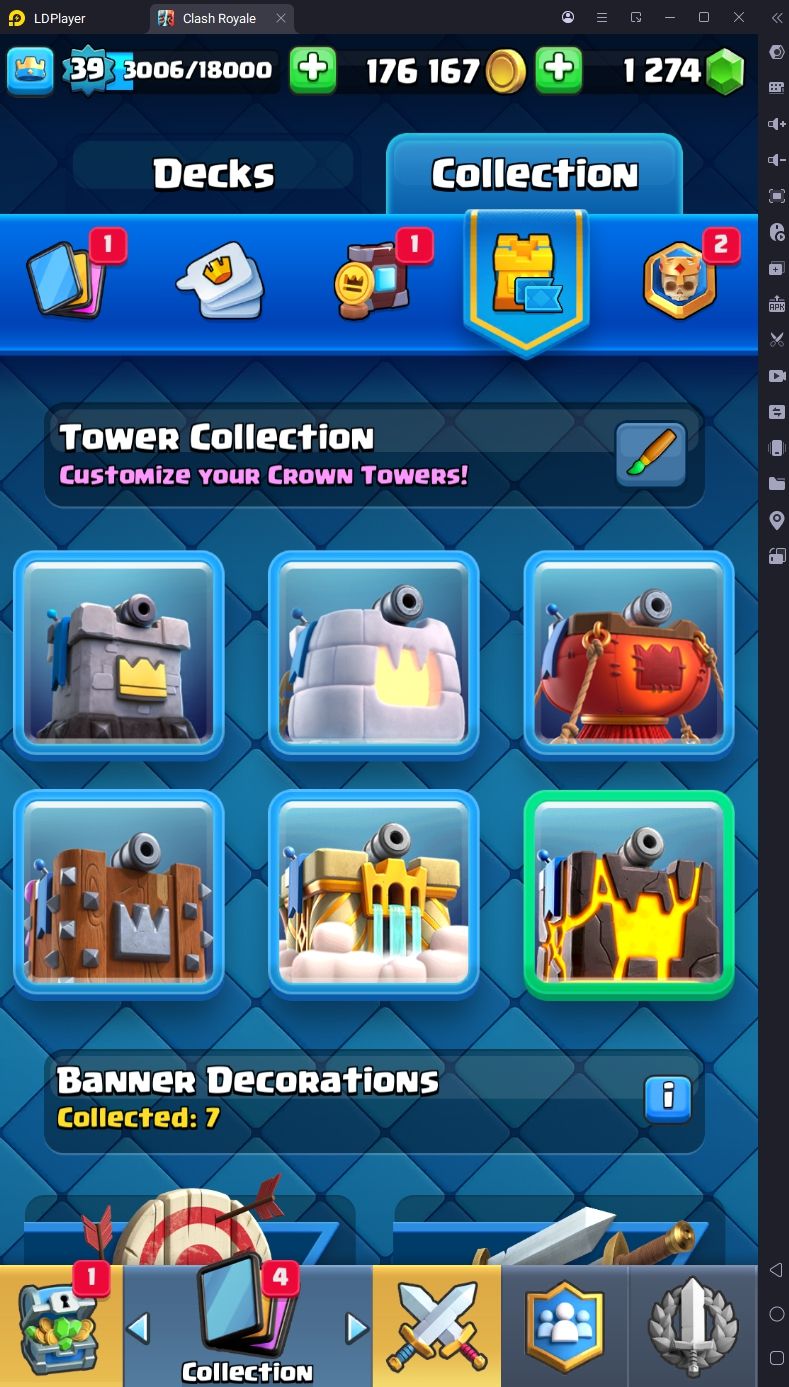Screen dimensions: 789x1387
Task: Select the golden waterfall tower skin
Action: (x=373, y=893)
